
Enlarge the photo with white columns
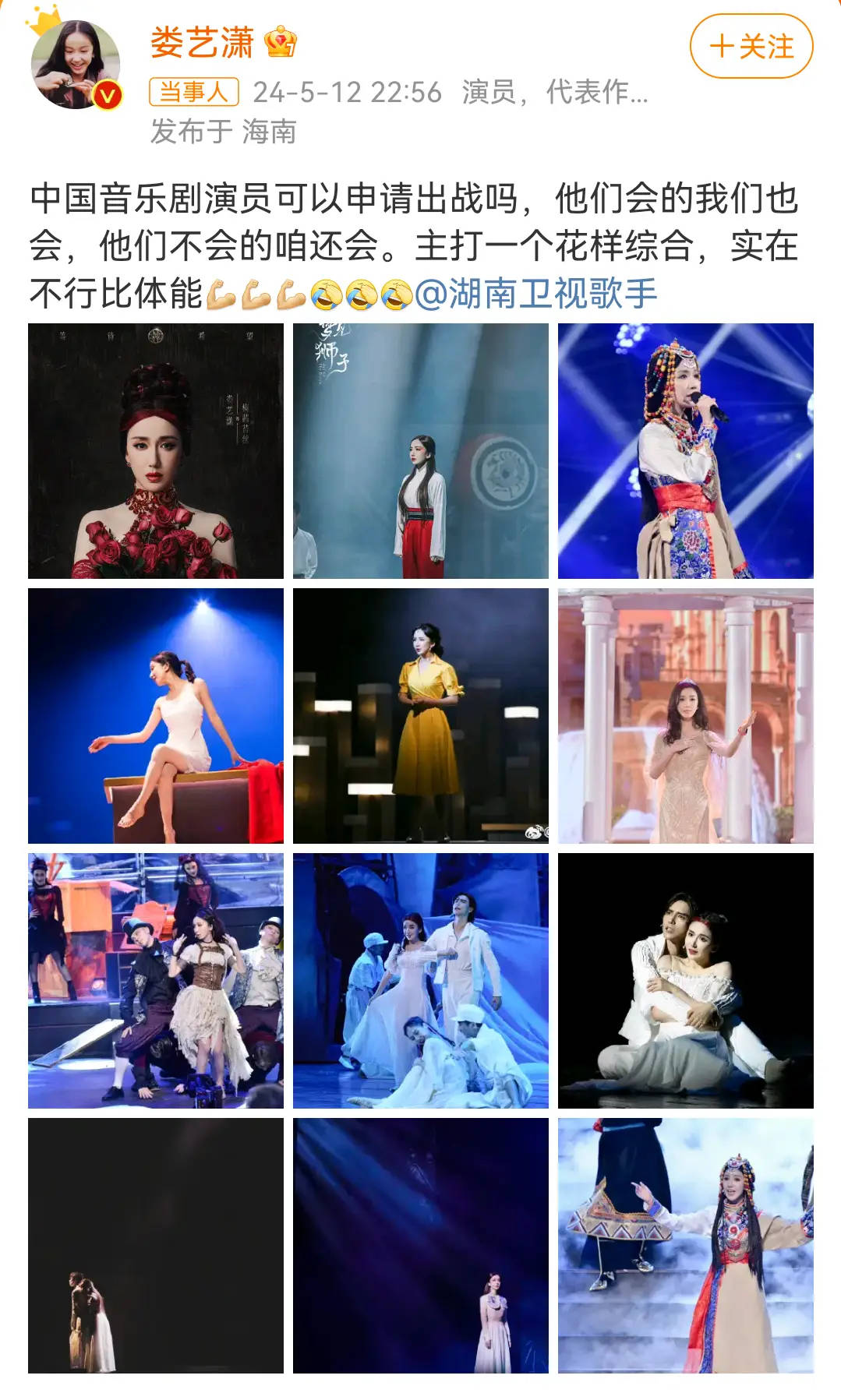[686, 716]
